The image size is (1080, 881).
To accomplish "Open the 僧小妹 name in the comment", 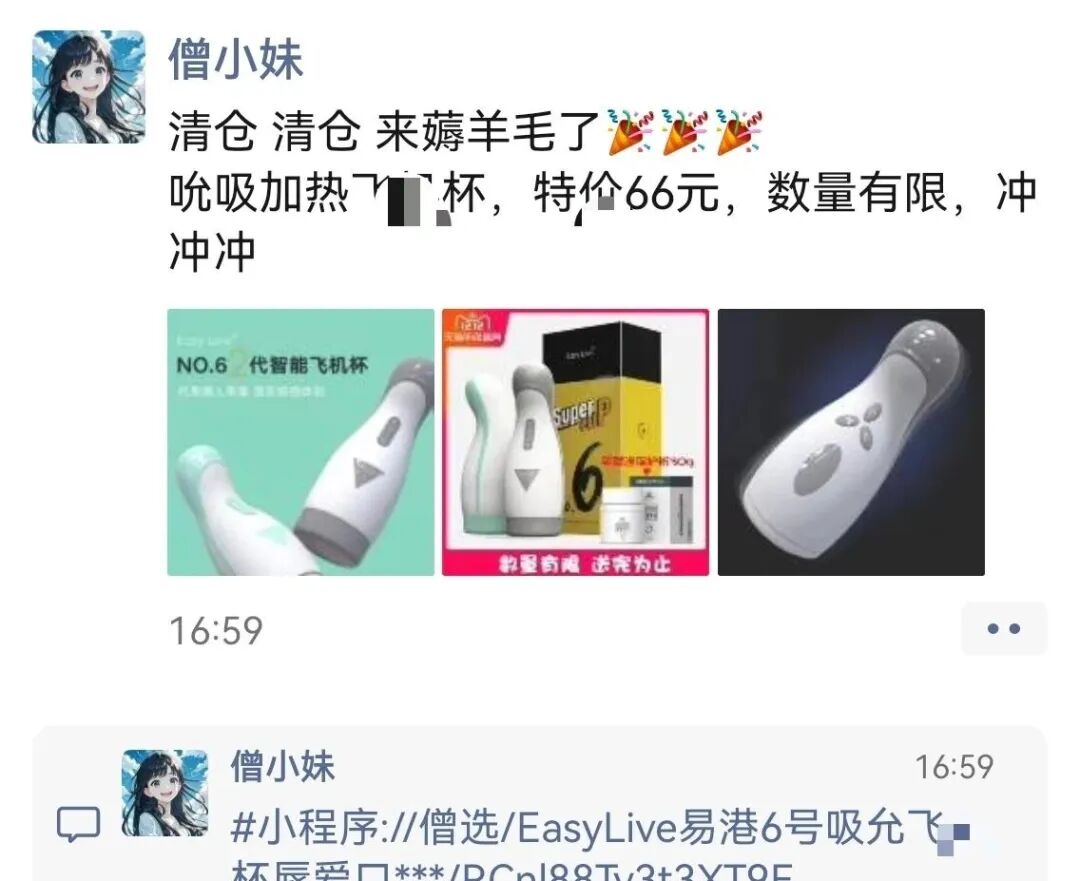I will [x=283, y=767].
